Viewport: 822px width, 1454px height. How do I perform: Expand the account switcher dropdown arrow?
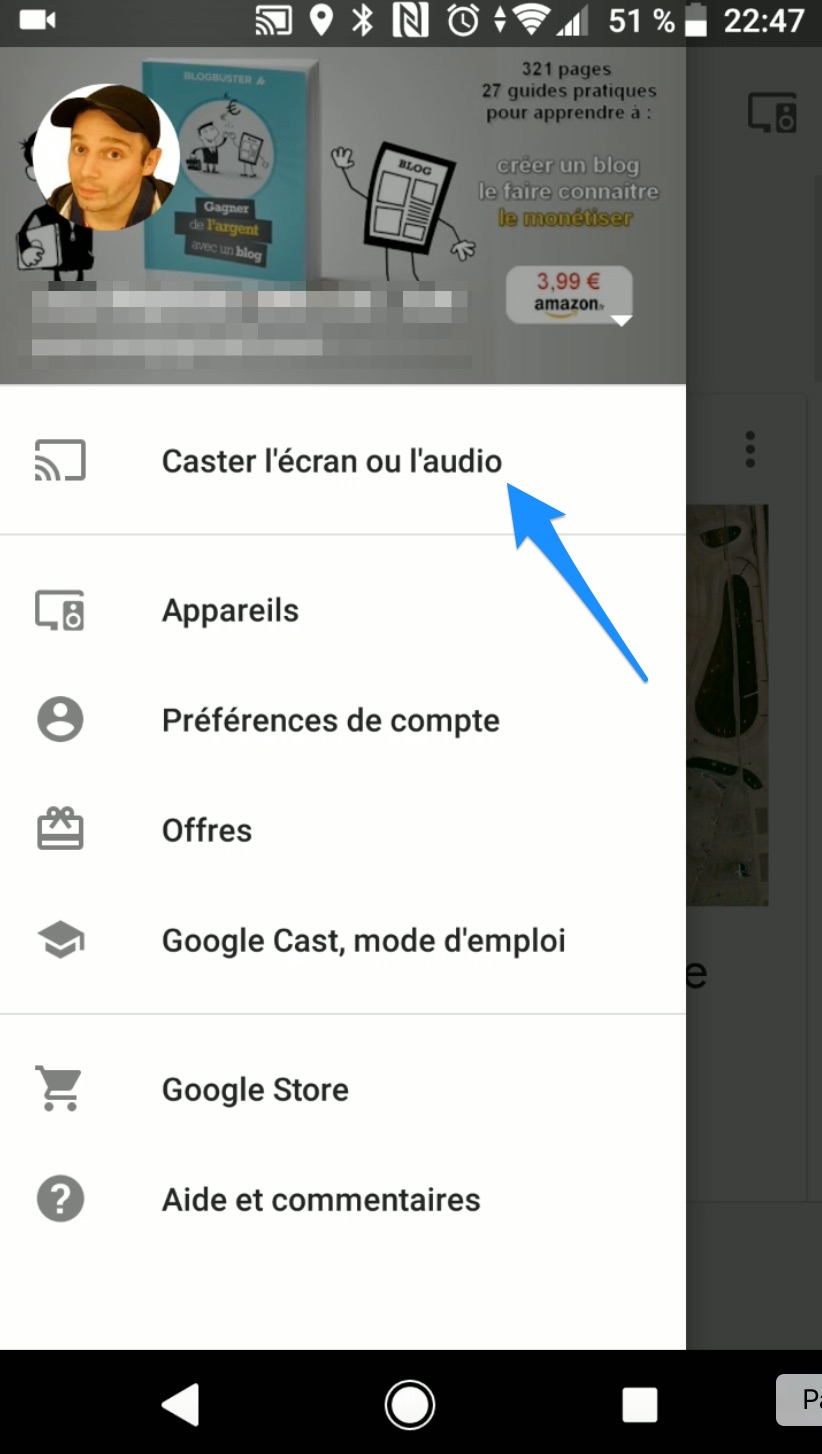(621, 320)
